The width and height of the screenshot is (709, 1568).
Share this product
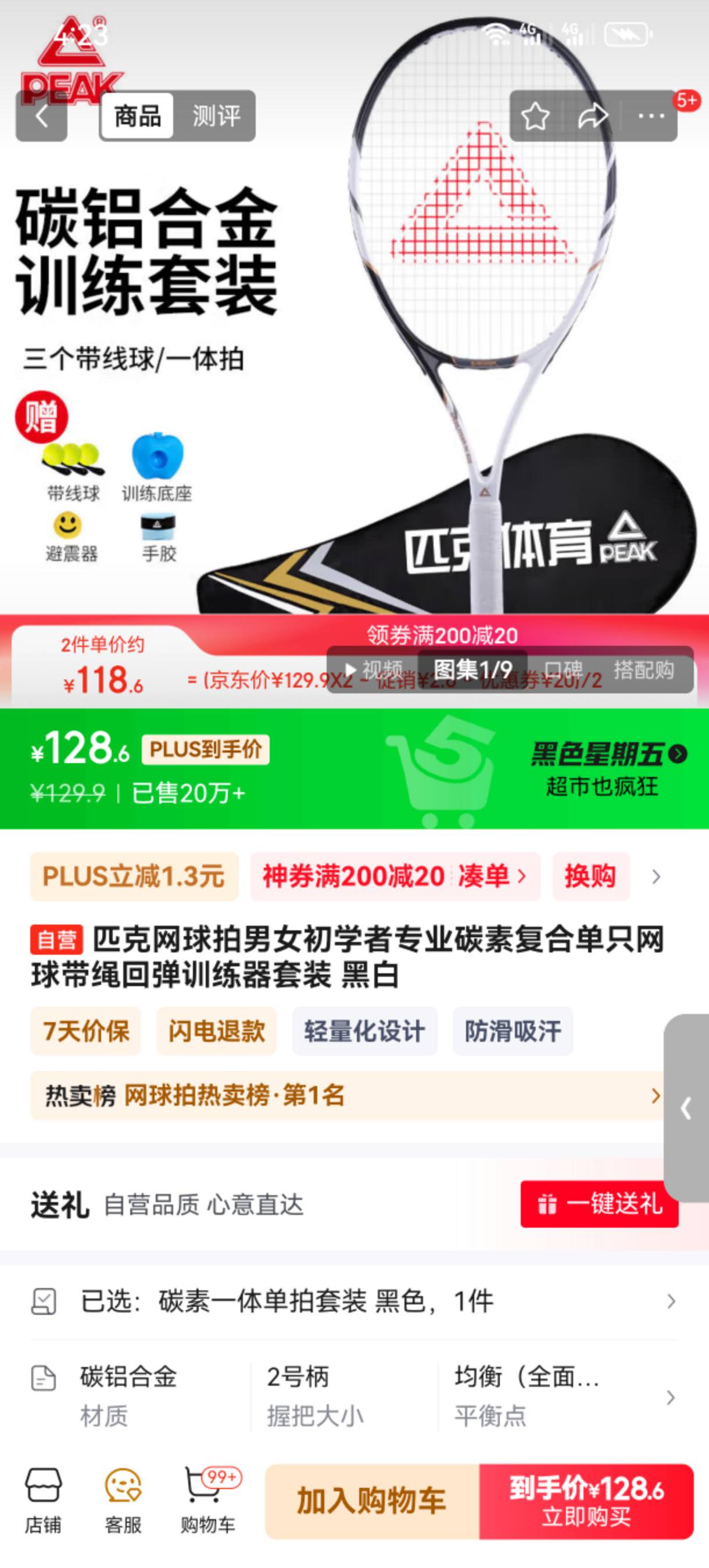tap(592, 116)
